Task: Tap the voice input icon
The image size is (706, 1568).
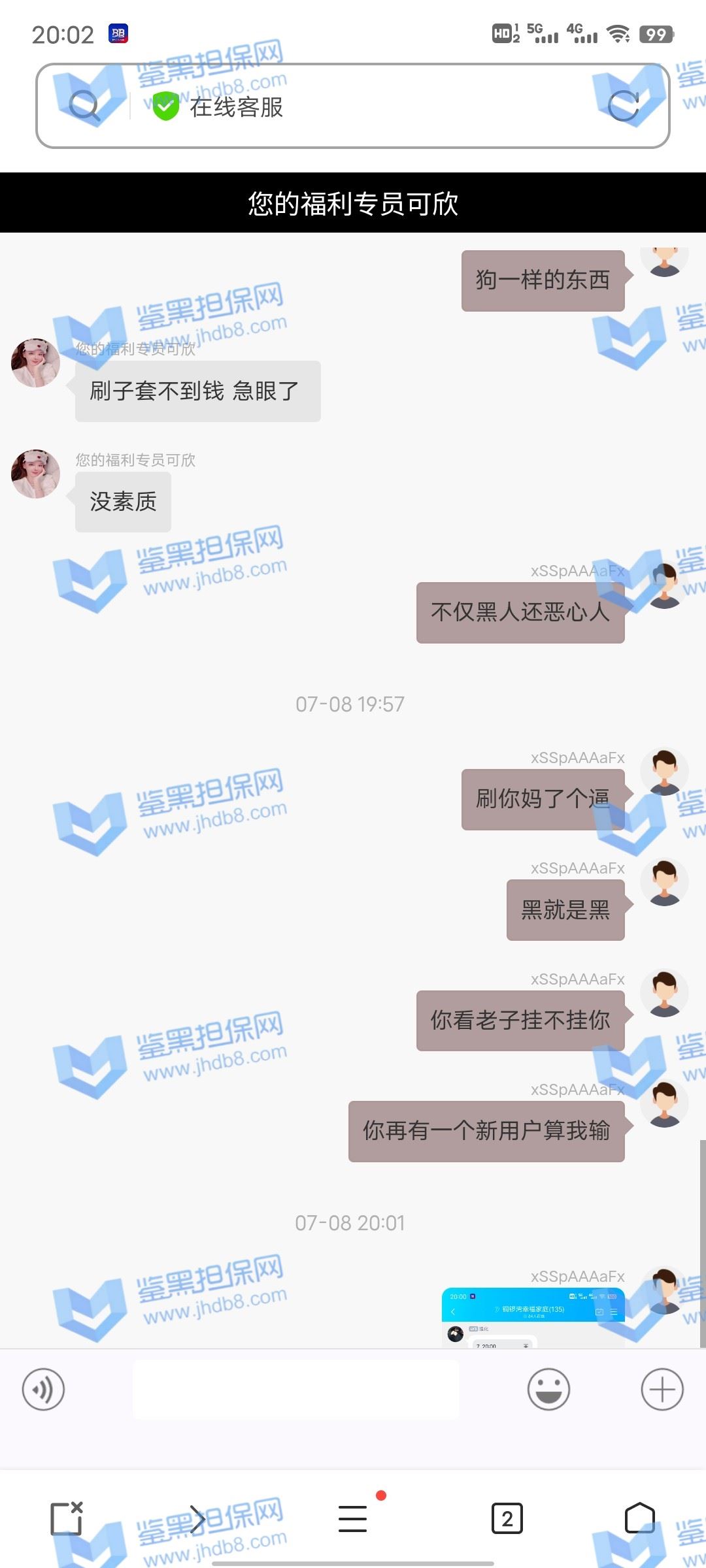Action: (43, 1390)
